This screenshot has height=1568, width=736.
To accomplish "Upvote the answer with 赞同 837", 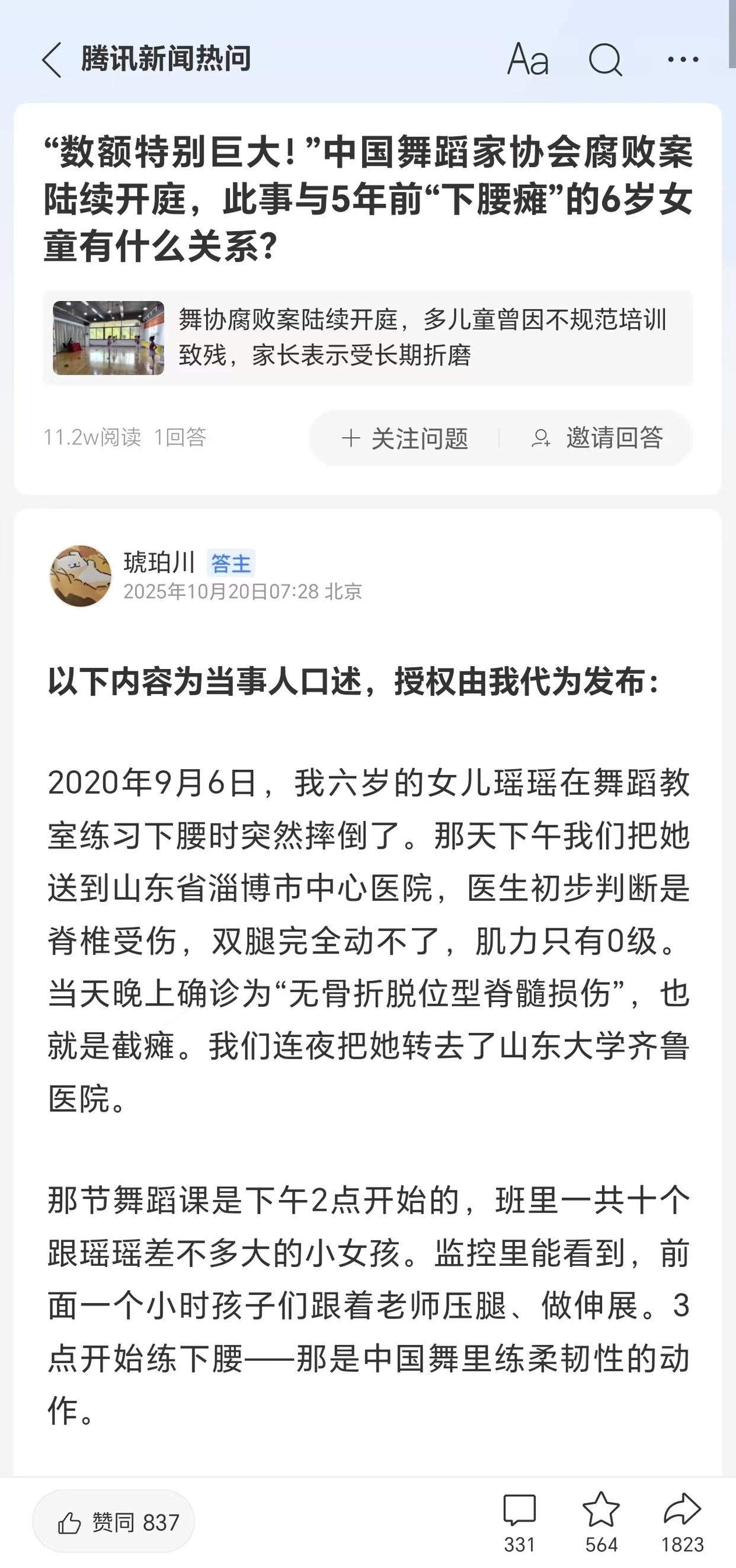I will click(114, 1522).
